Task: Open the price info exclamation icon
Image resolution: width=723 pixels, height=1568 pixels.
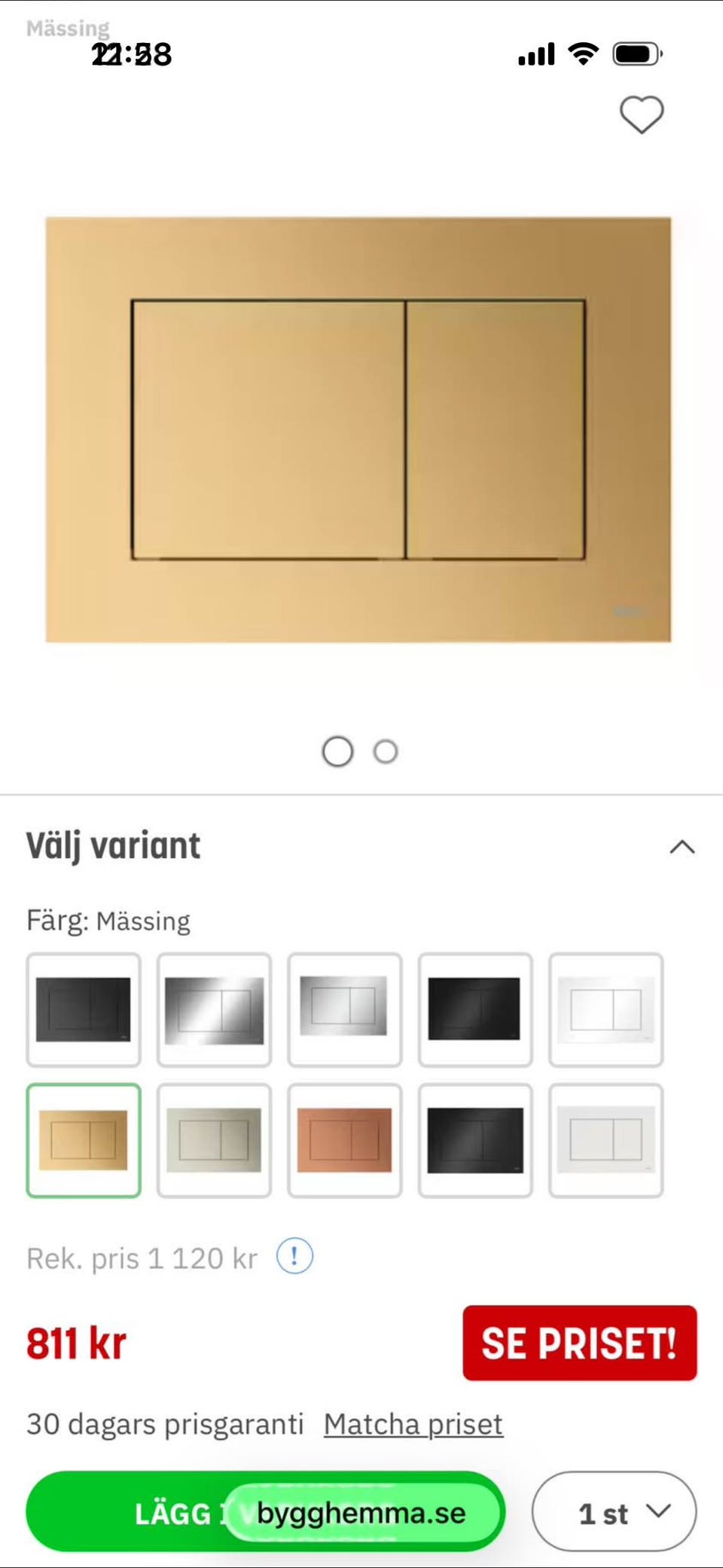Action: [295, 1255]
